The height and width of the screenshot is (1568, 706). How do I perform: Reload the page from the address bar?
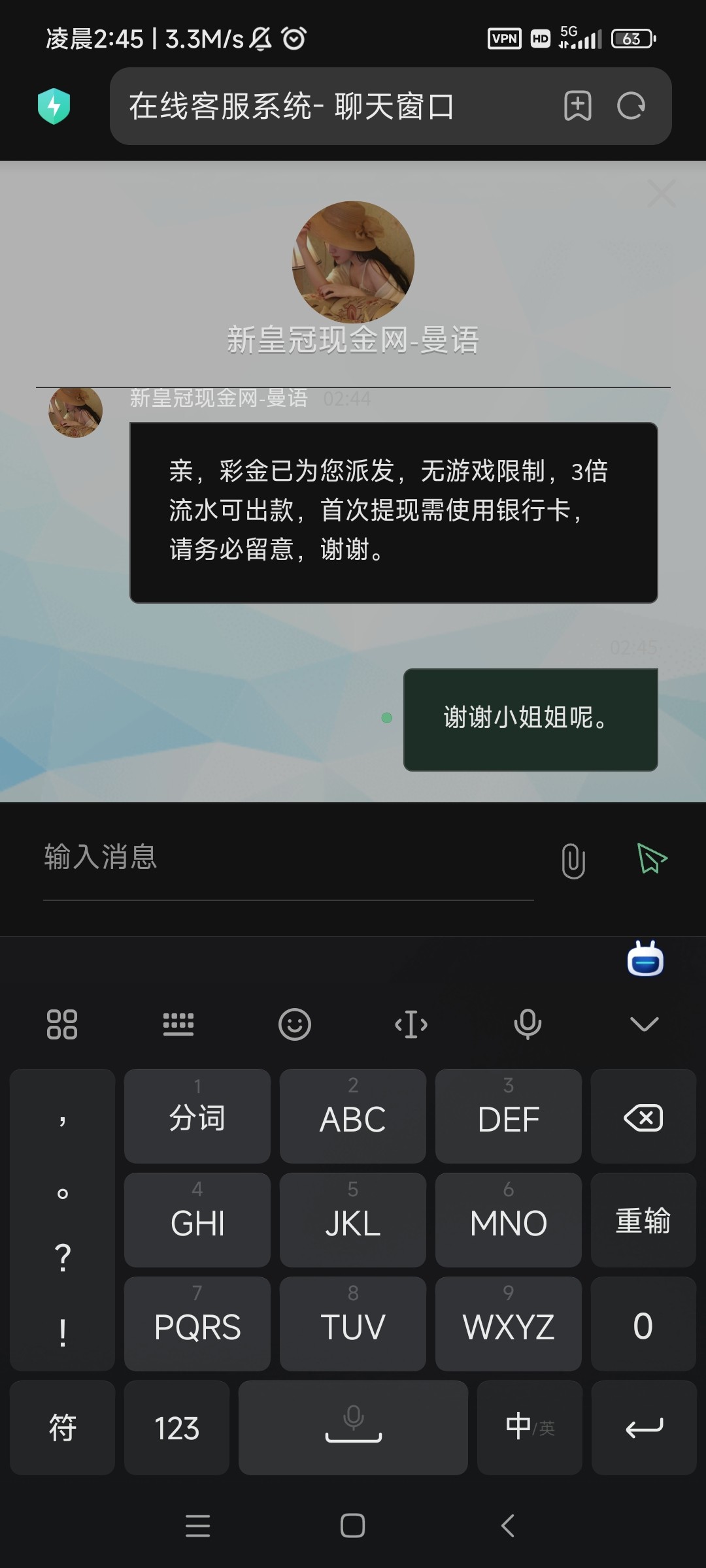tap(631, 106)
